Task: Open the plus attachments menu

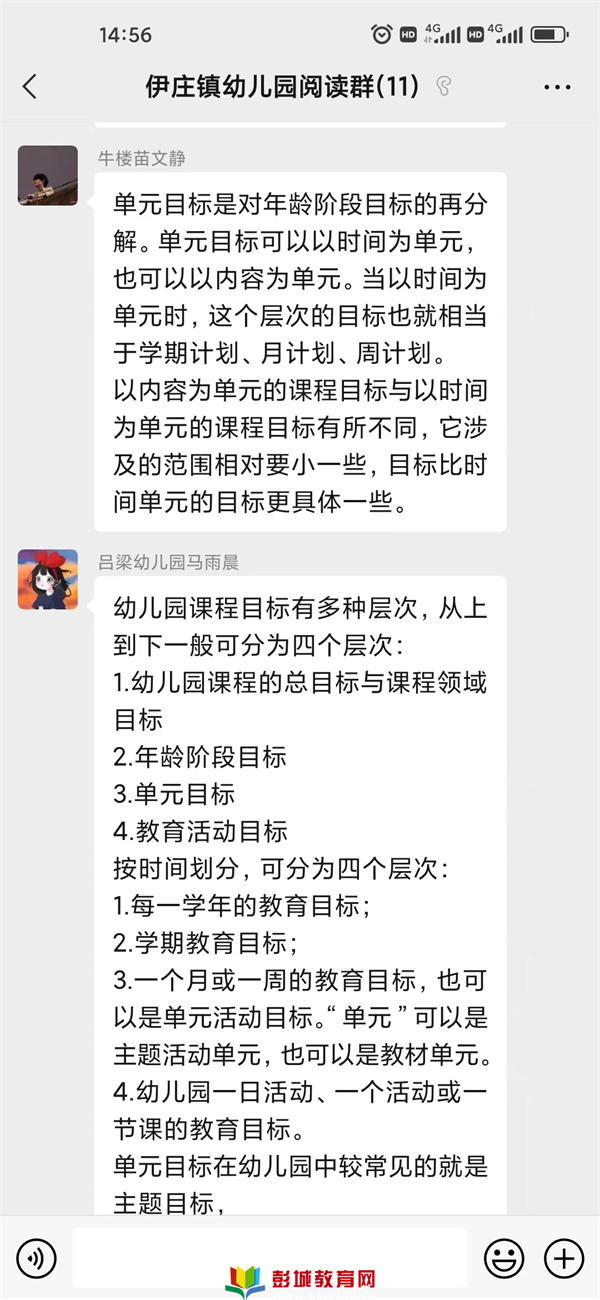Action: [564, 1257]
